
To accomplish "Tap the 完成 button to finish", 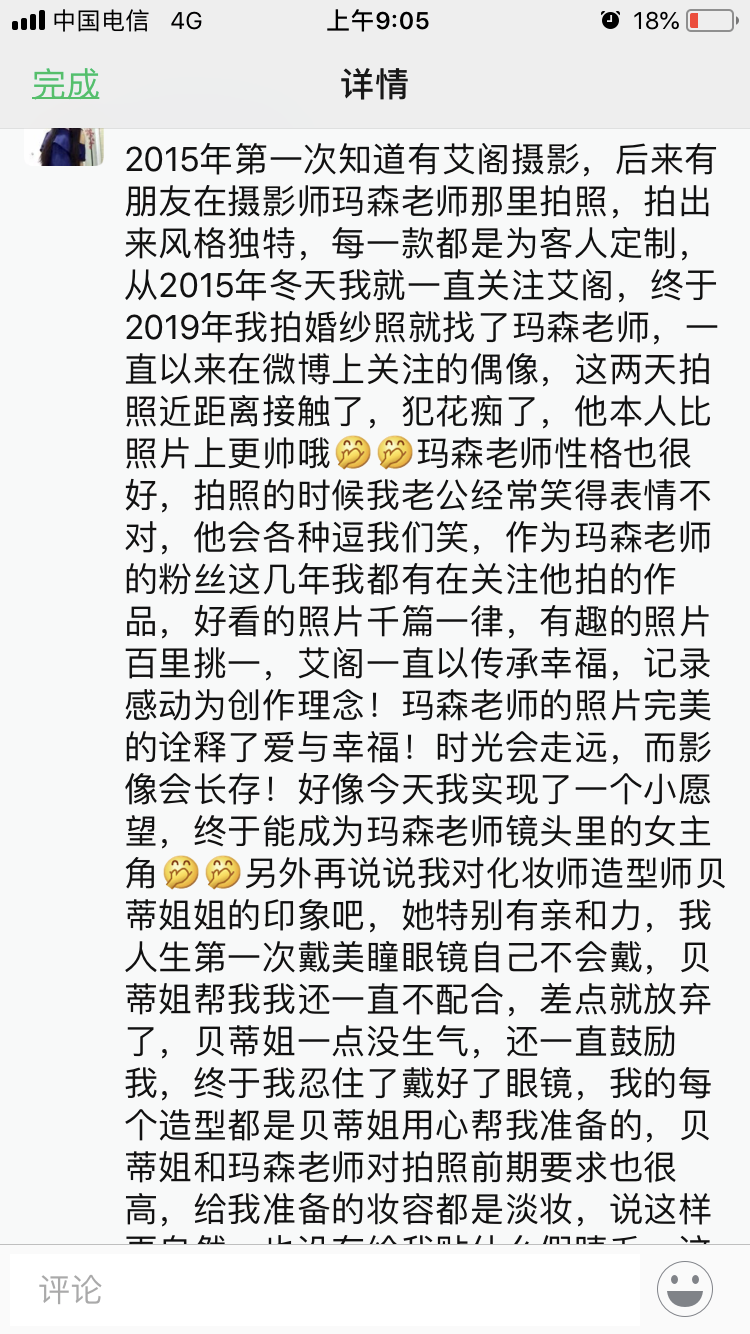I will pyautogui.click(x=66, y=84).
